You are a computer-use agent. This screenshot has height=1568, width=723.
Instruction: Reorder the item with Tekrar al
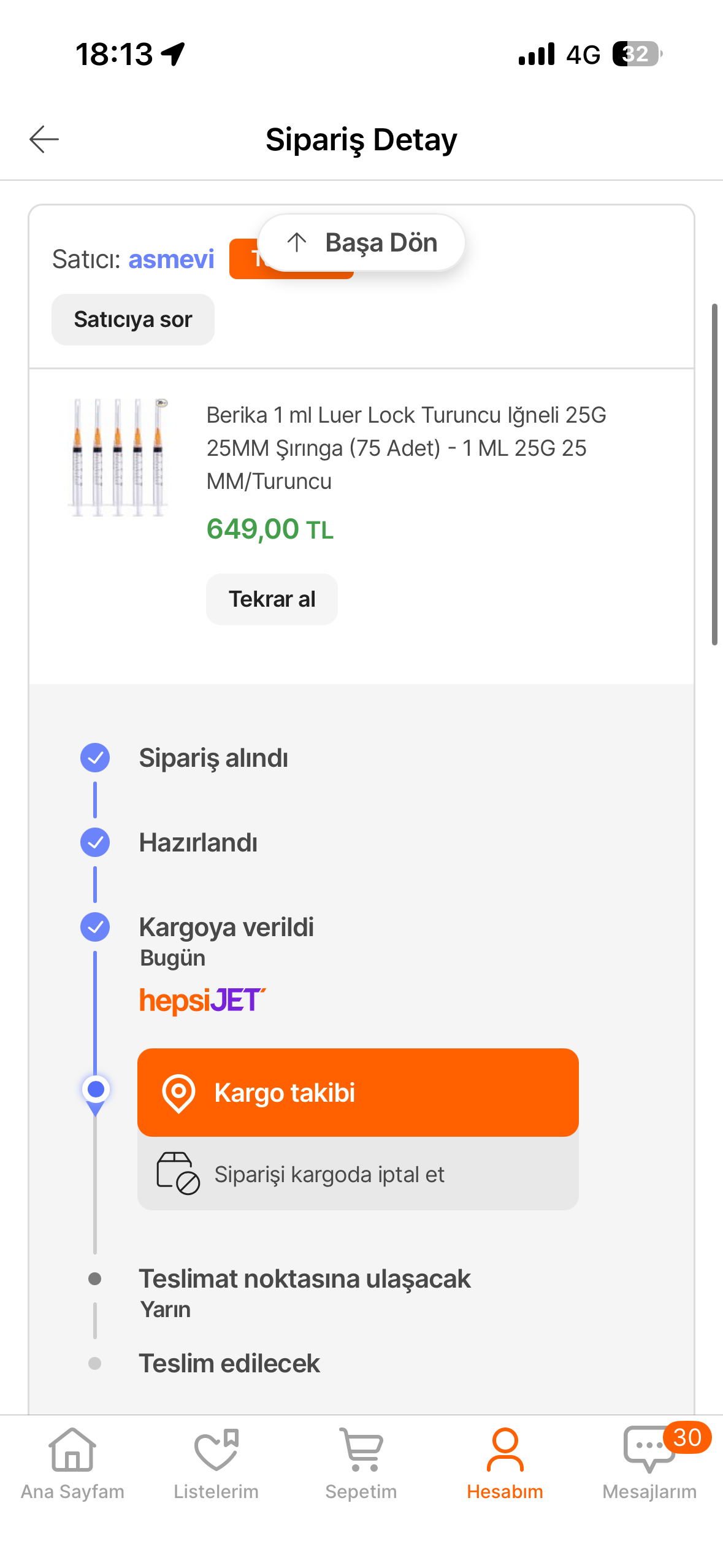tap(272, 599)
